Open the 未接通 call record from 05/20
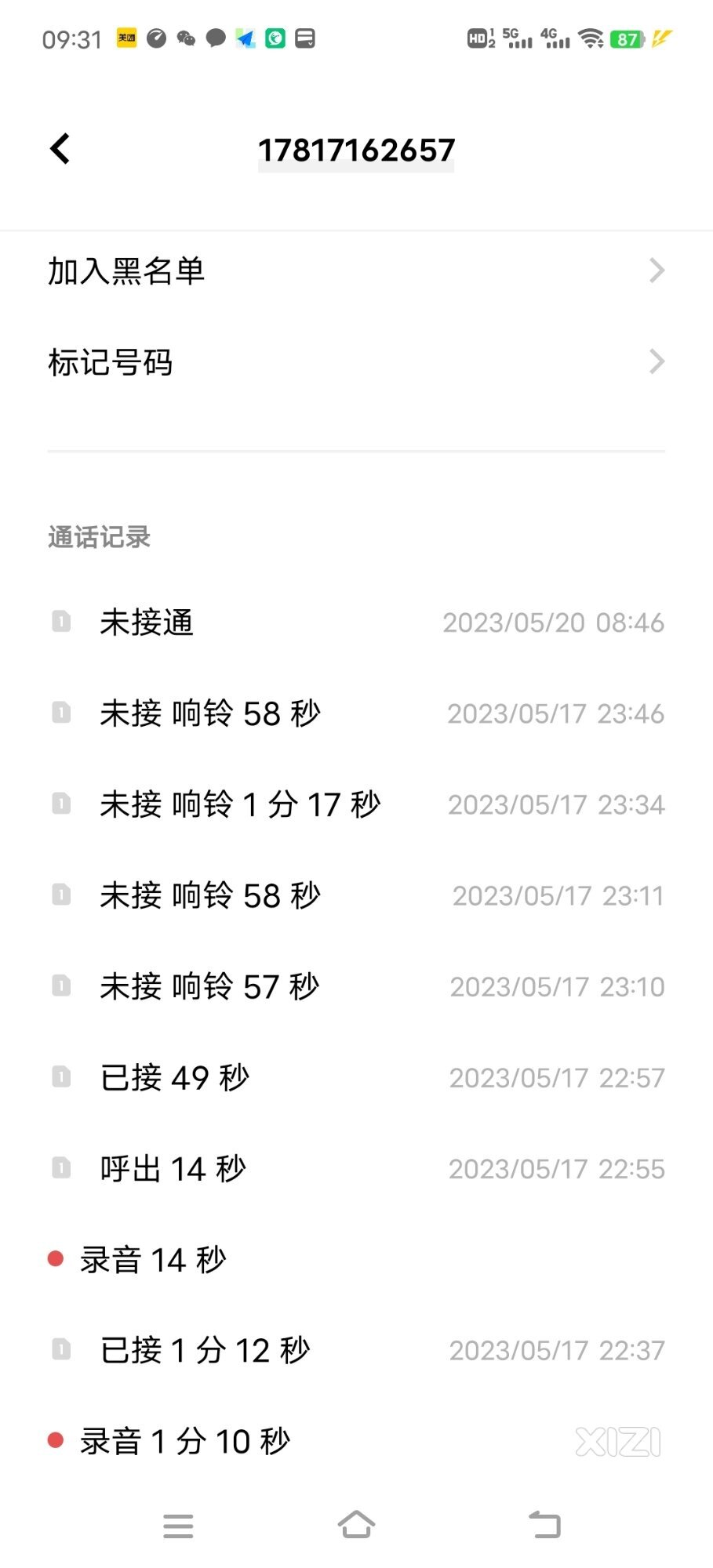The width and height of the screenshot is (713, 1568). coord(356,622)
